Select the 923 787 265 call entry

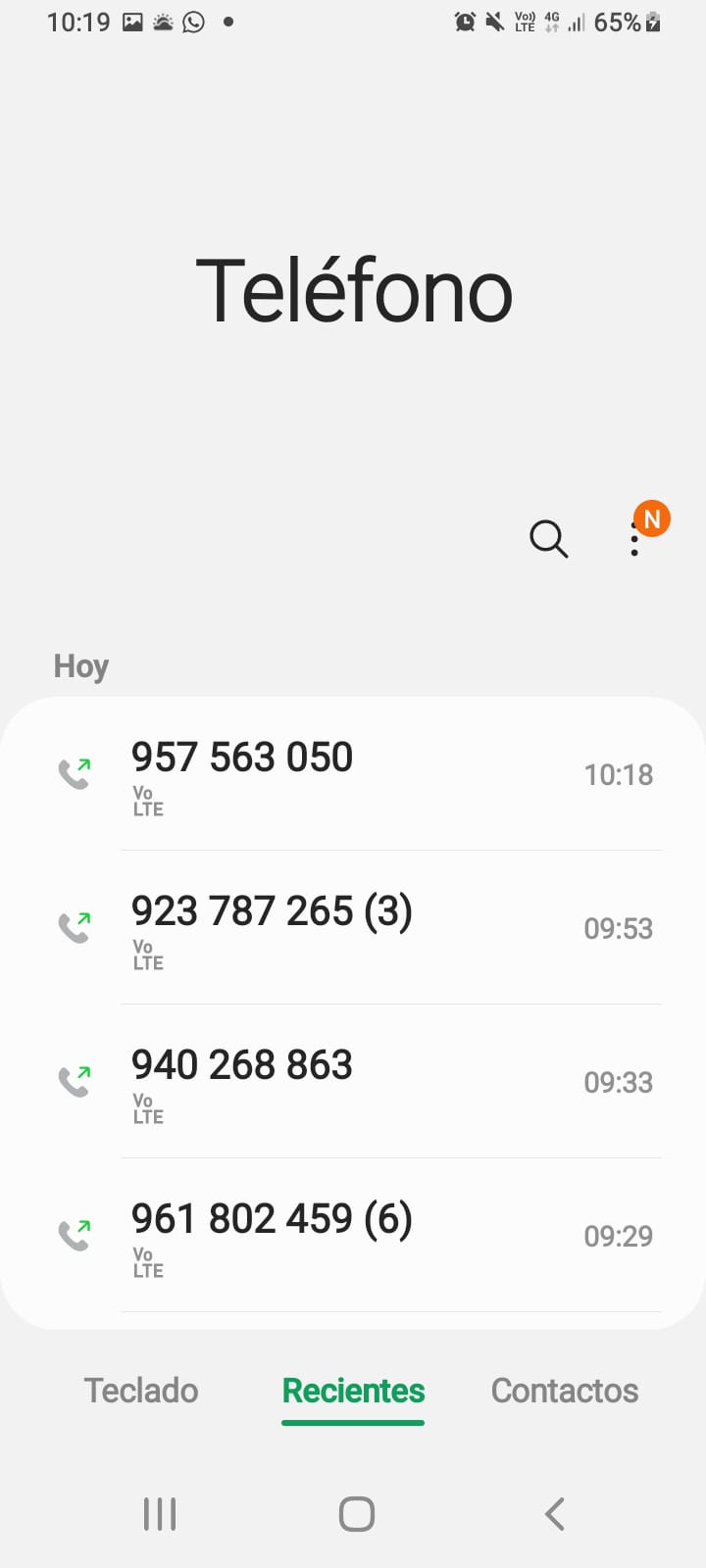[x=353, y=928]
